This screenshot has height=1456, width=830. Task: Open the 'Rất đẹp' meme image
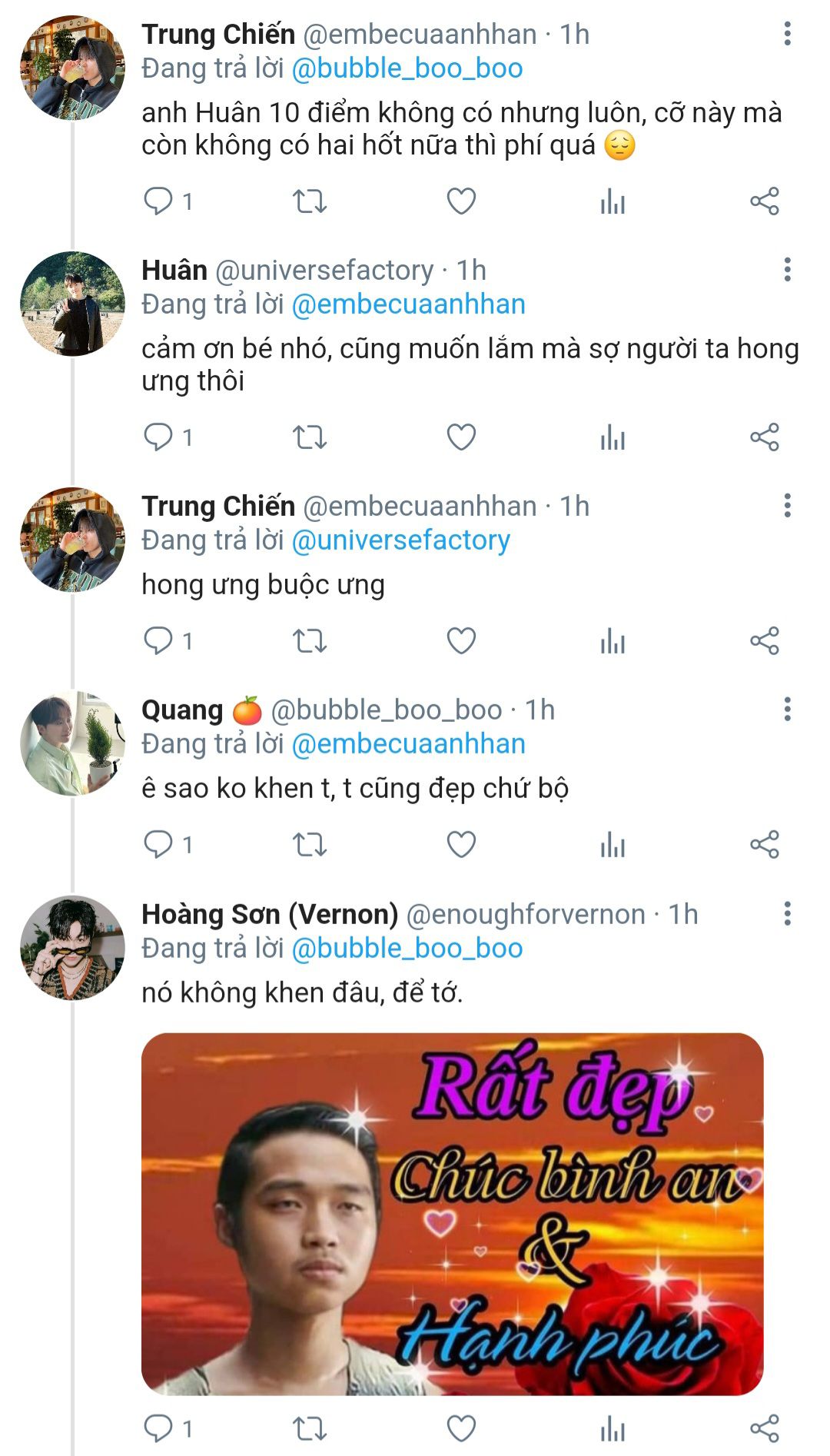coord(452,1214)
